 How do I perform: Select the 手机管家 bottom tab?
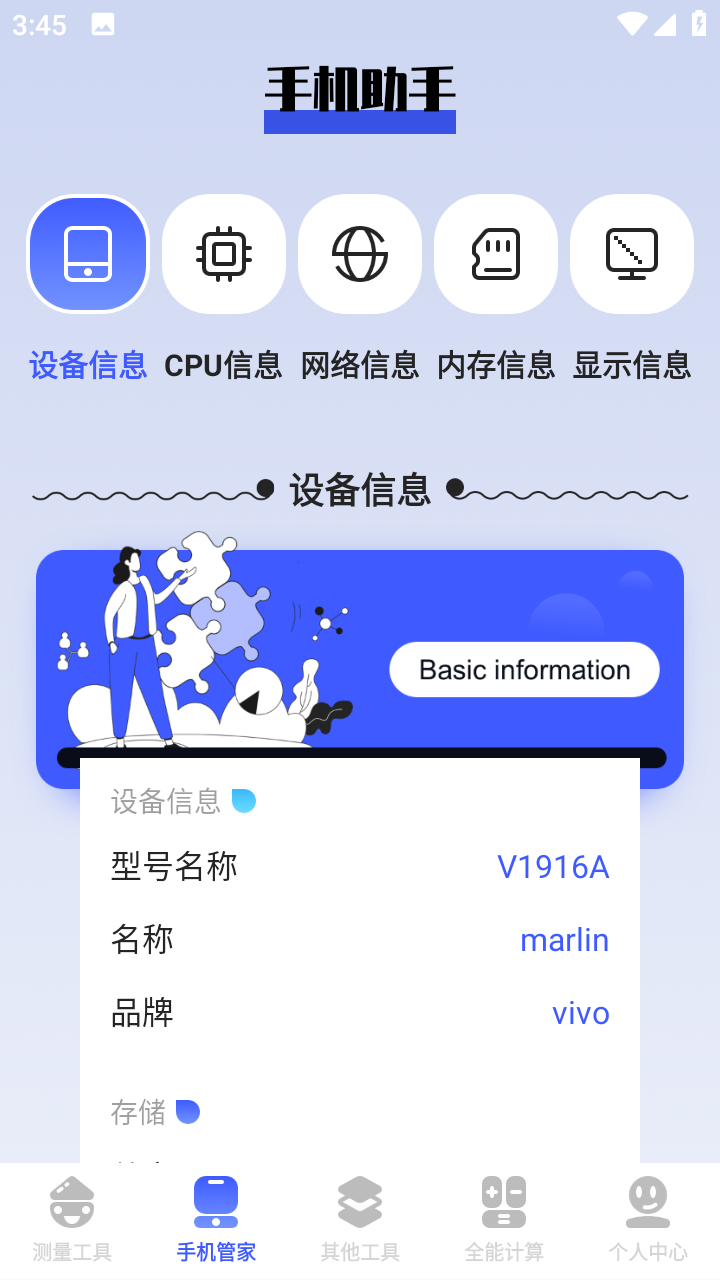[216, 1220]
